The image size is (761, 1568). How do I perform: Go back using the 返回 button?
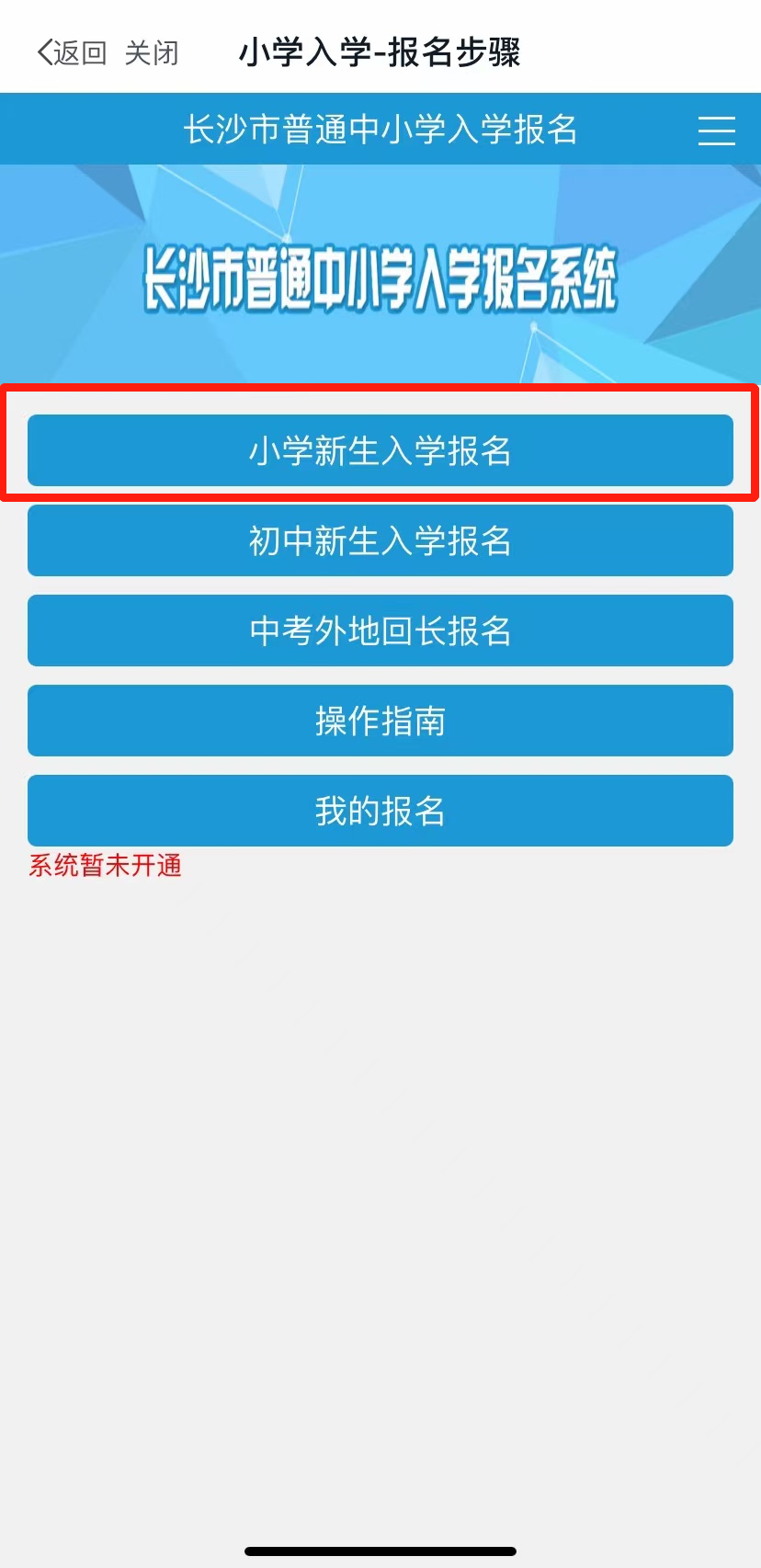(x=72, y=53)
